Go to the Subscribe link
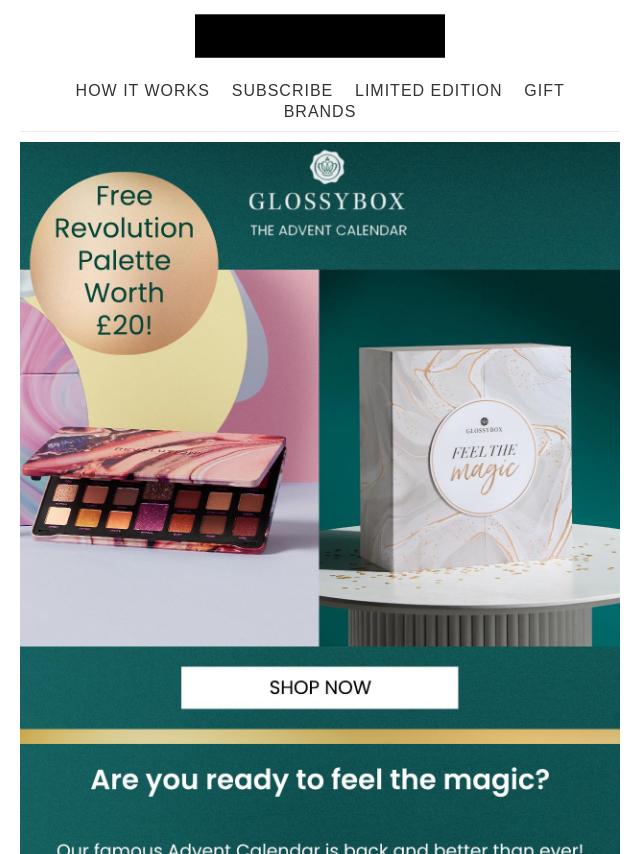The width and height of the screenshot is (640, 854). (282, 90)
